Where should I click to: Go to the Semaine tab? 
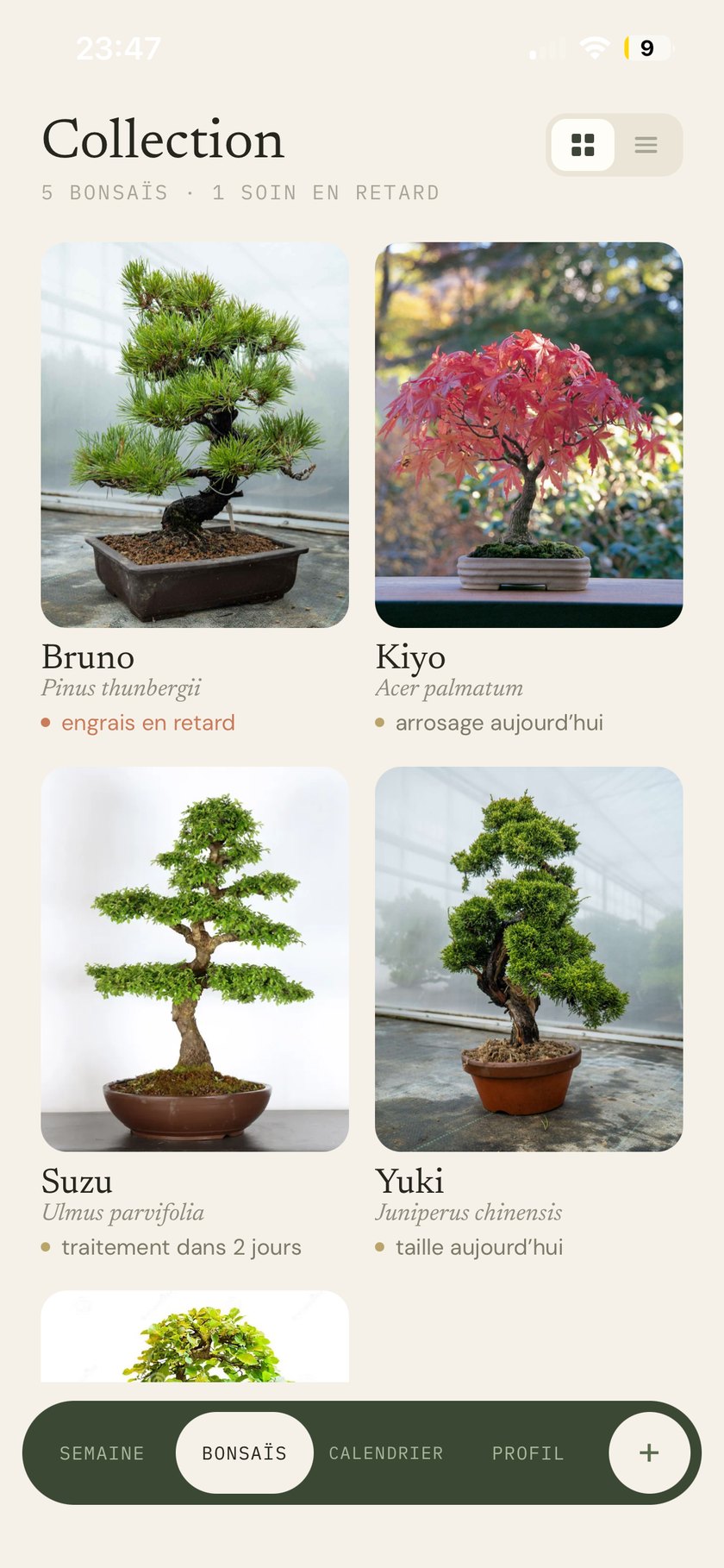[x=102, y=1453]
